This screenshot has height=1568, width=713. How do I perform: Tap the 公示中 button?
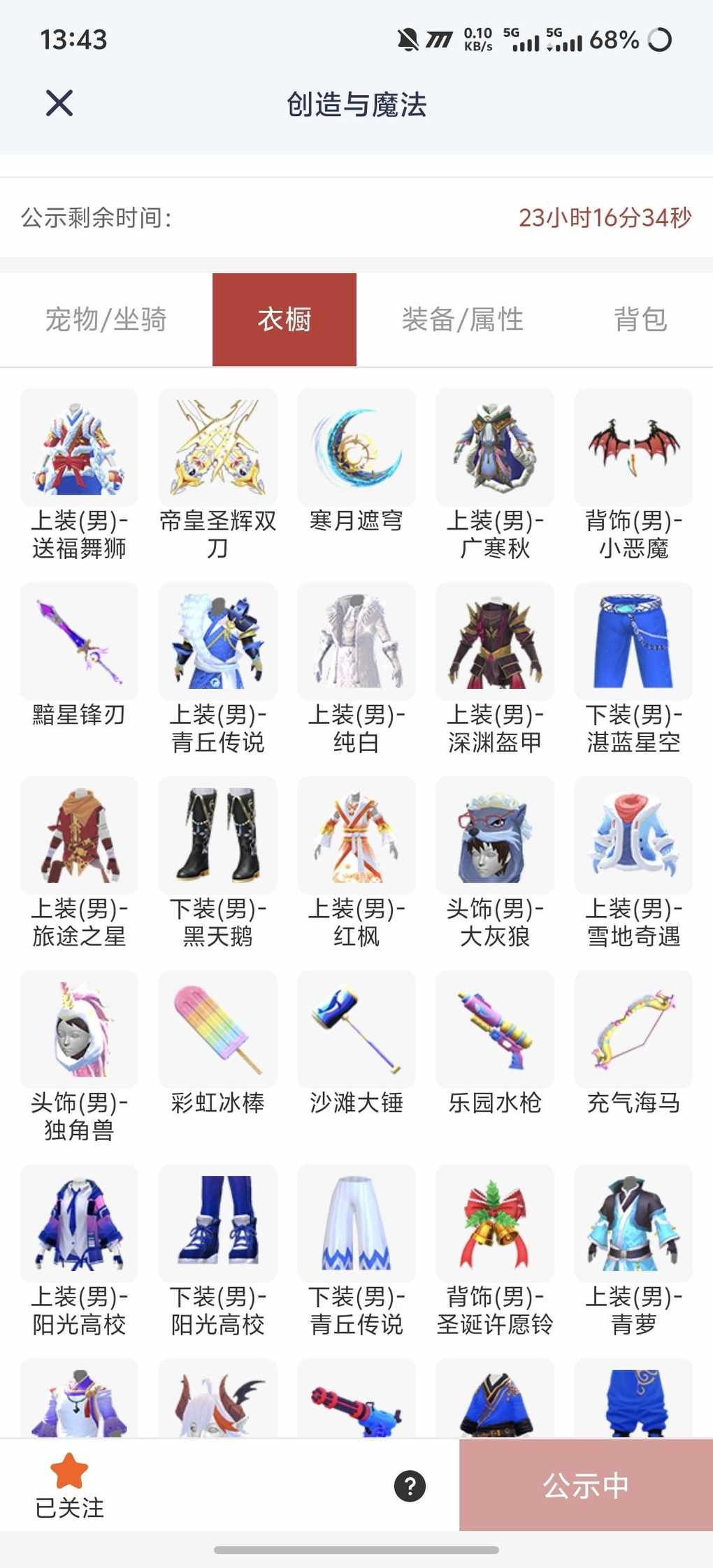[x=586, y=1486]
